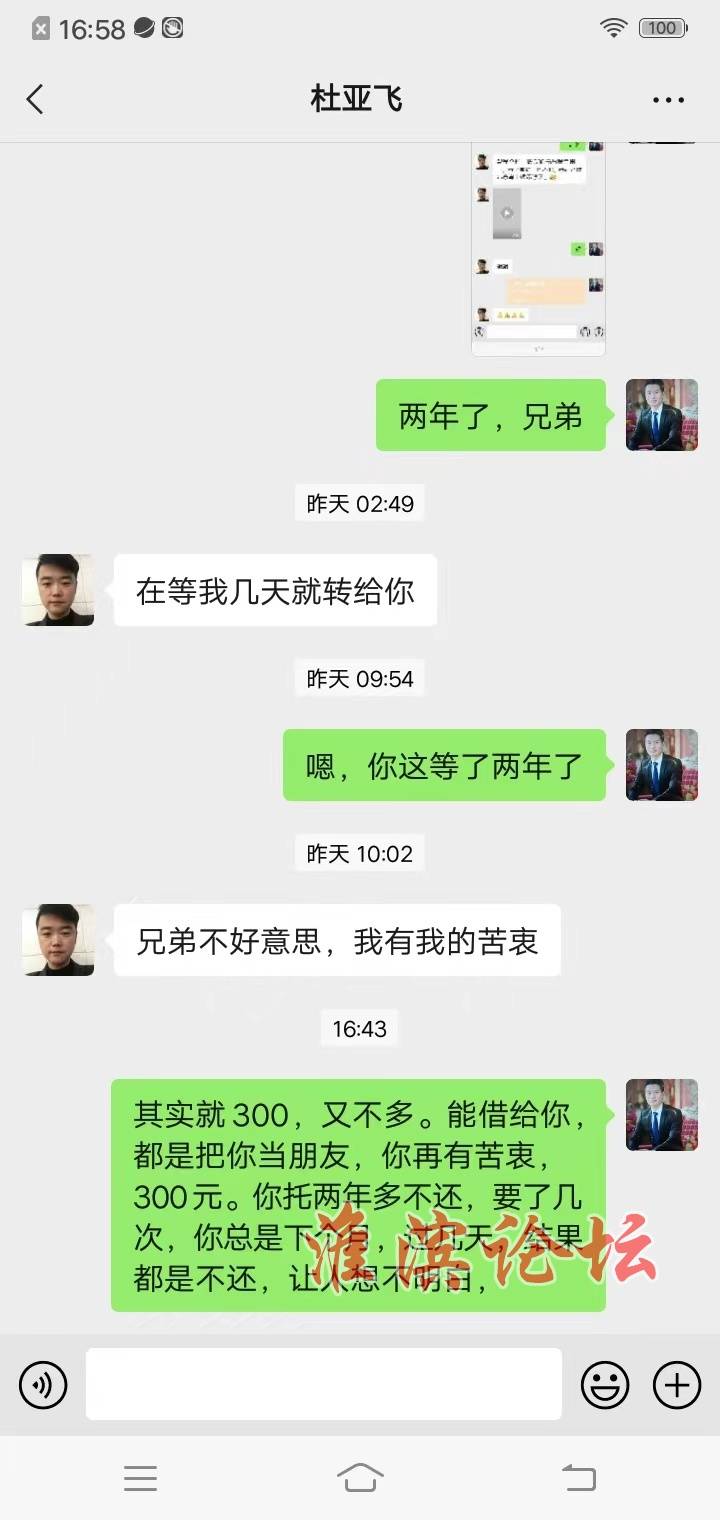Open own avatar beside '嗯，你这等了两年了'
Screen dimensions: 720x1520
tap(661, 765)
